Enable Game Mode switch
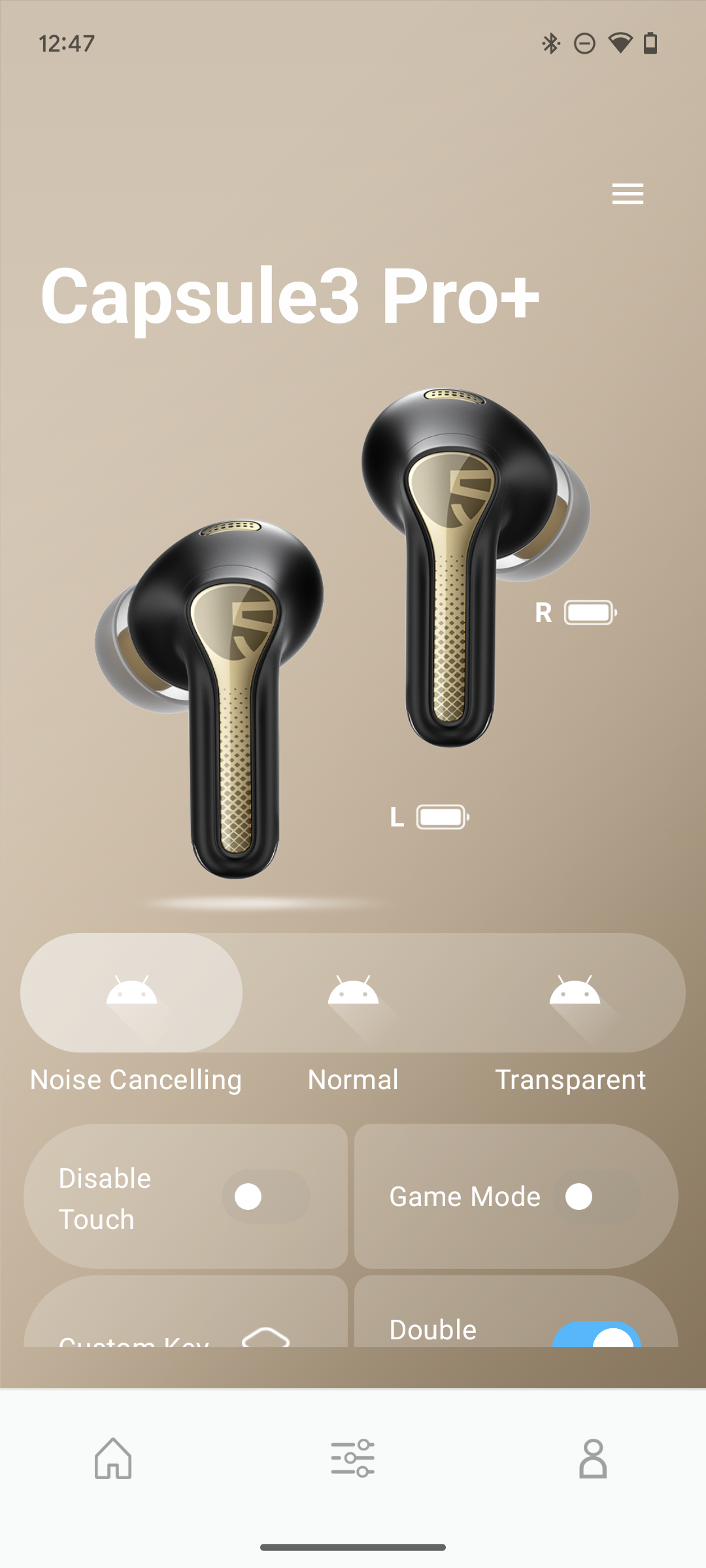706x1568 pixels. (x=596, y=1197)
